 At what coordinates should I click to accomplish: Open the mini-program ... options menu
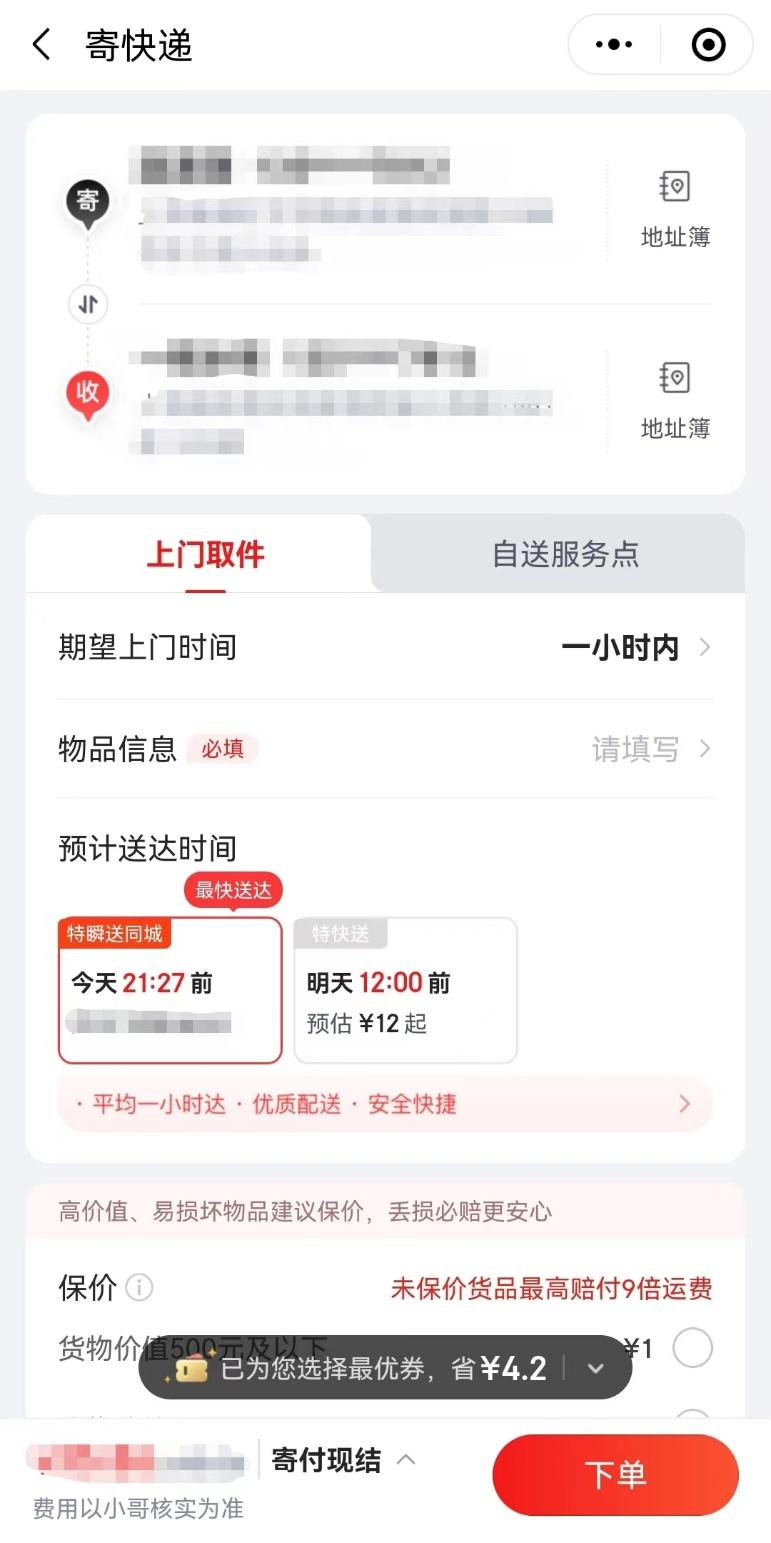click(x=612, y=44)
